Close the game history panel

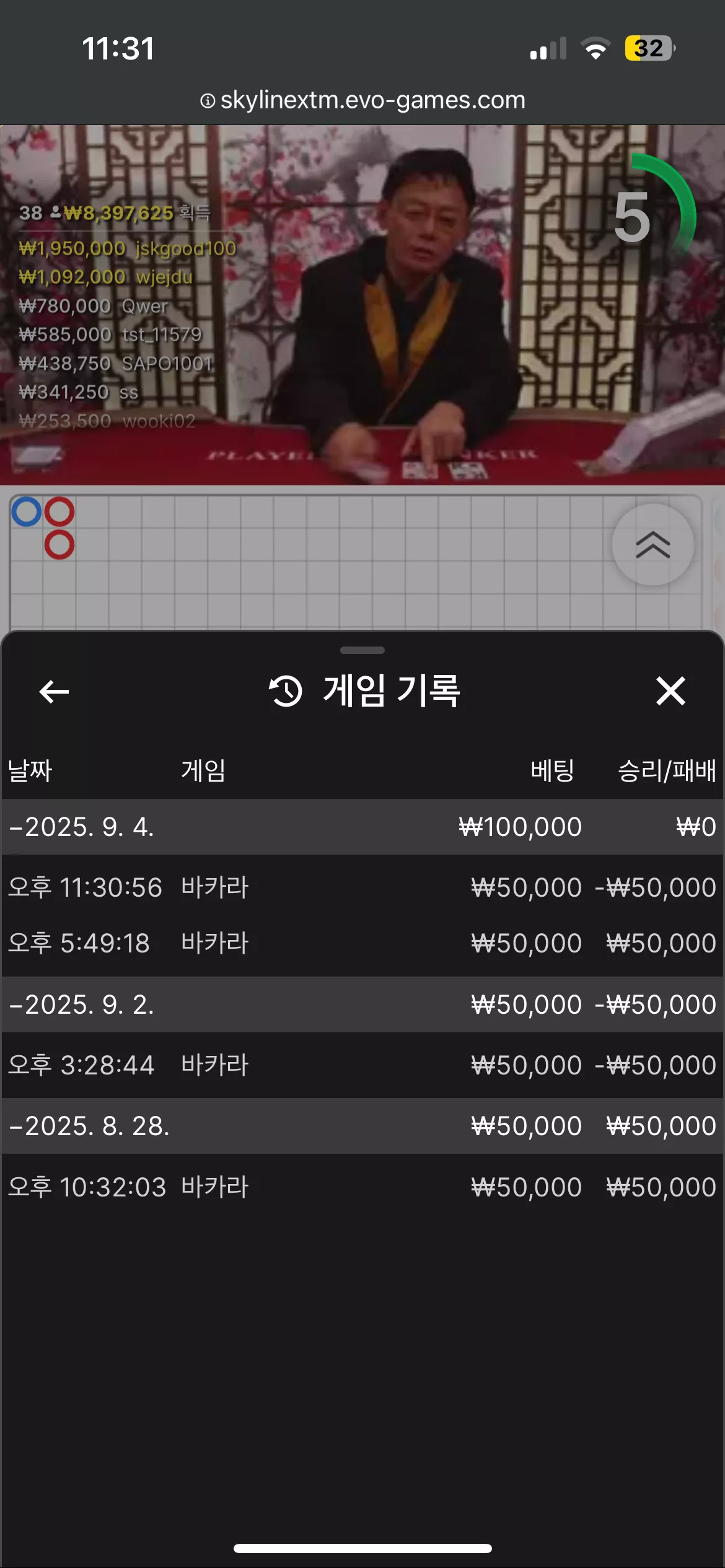[x=670, y=691]
